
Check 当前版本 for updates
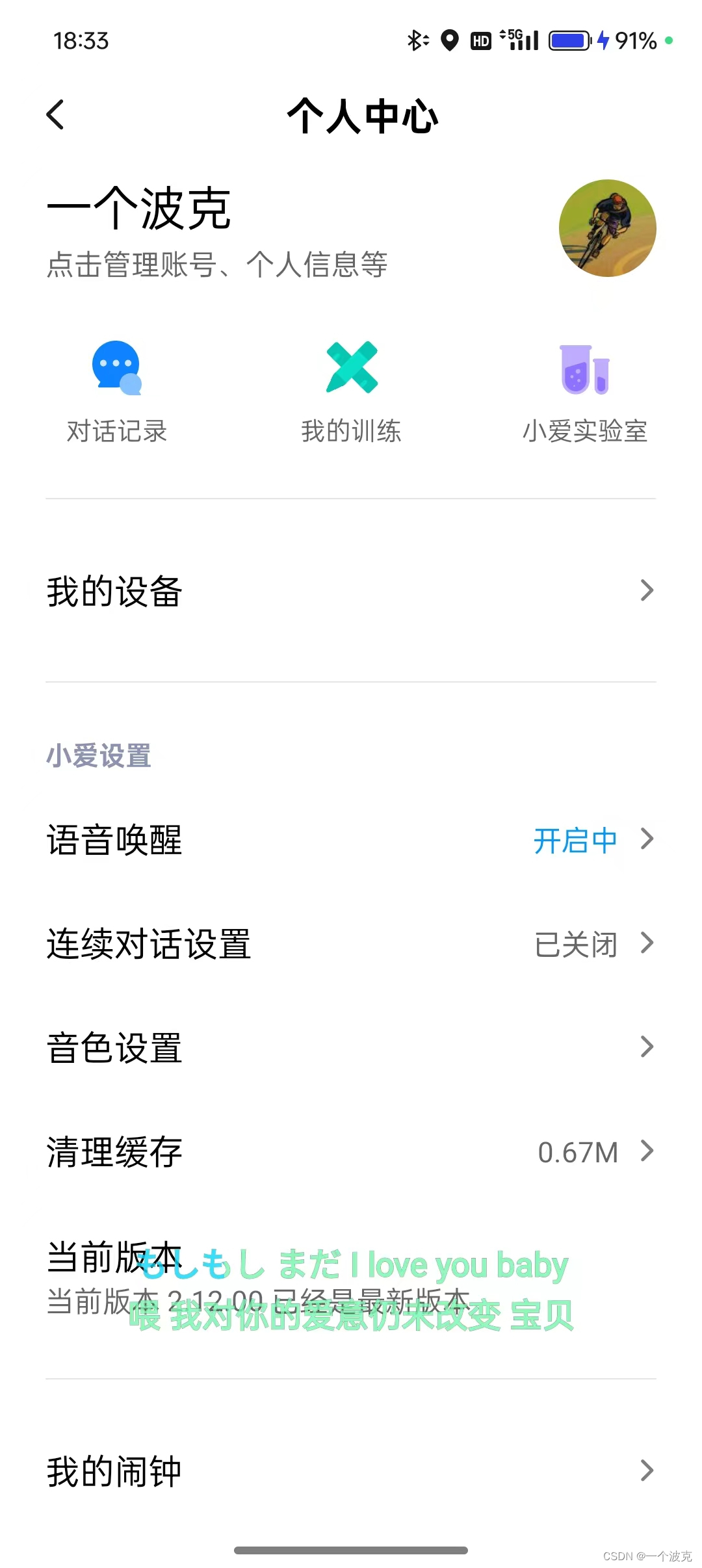[x=351, y=1277]
